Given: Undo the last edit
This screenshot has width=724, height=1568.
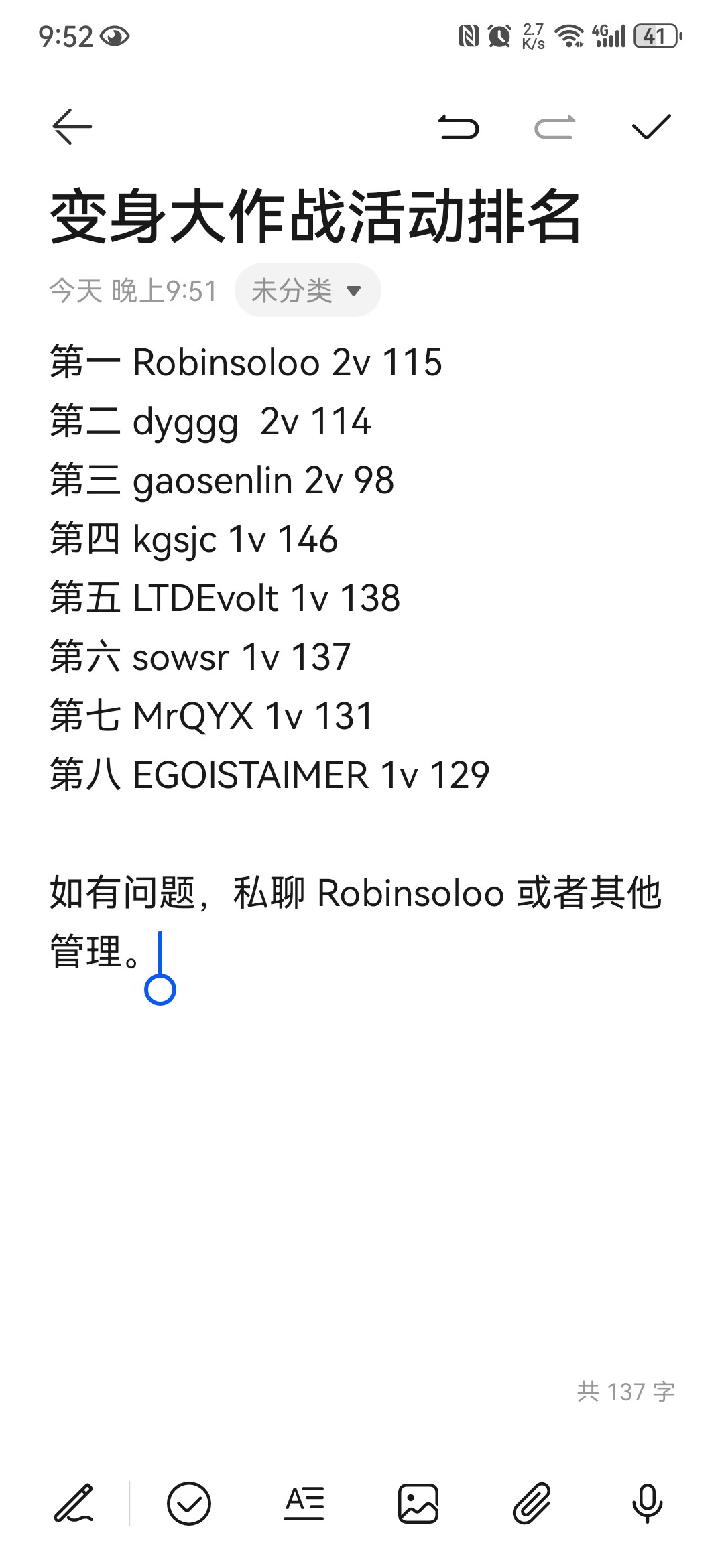Looking at the screenshot, I should pyautogui.click(x=459, y=127).
